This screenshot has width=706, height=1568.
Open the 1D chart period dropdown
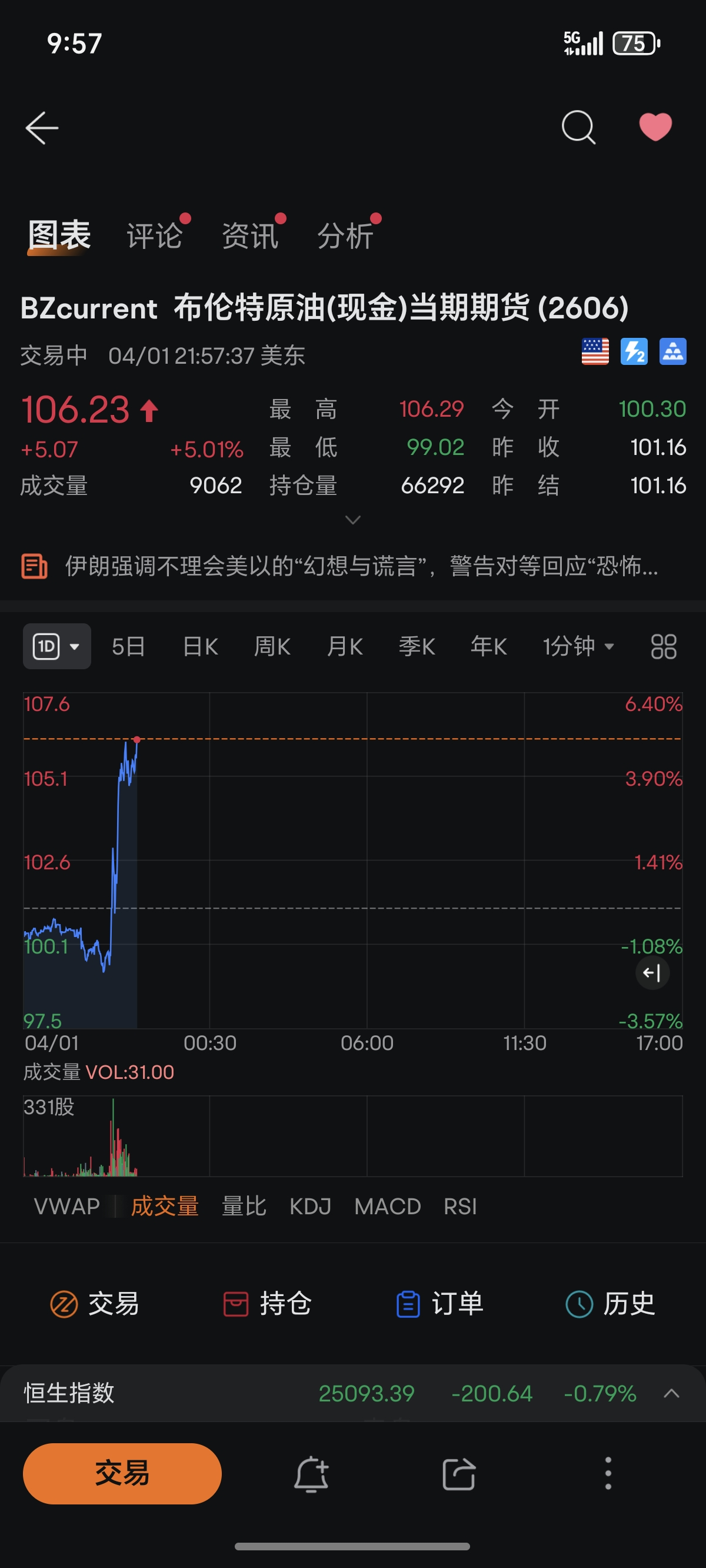[x=56, y=646]
